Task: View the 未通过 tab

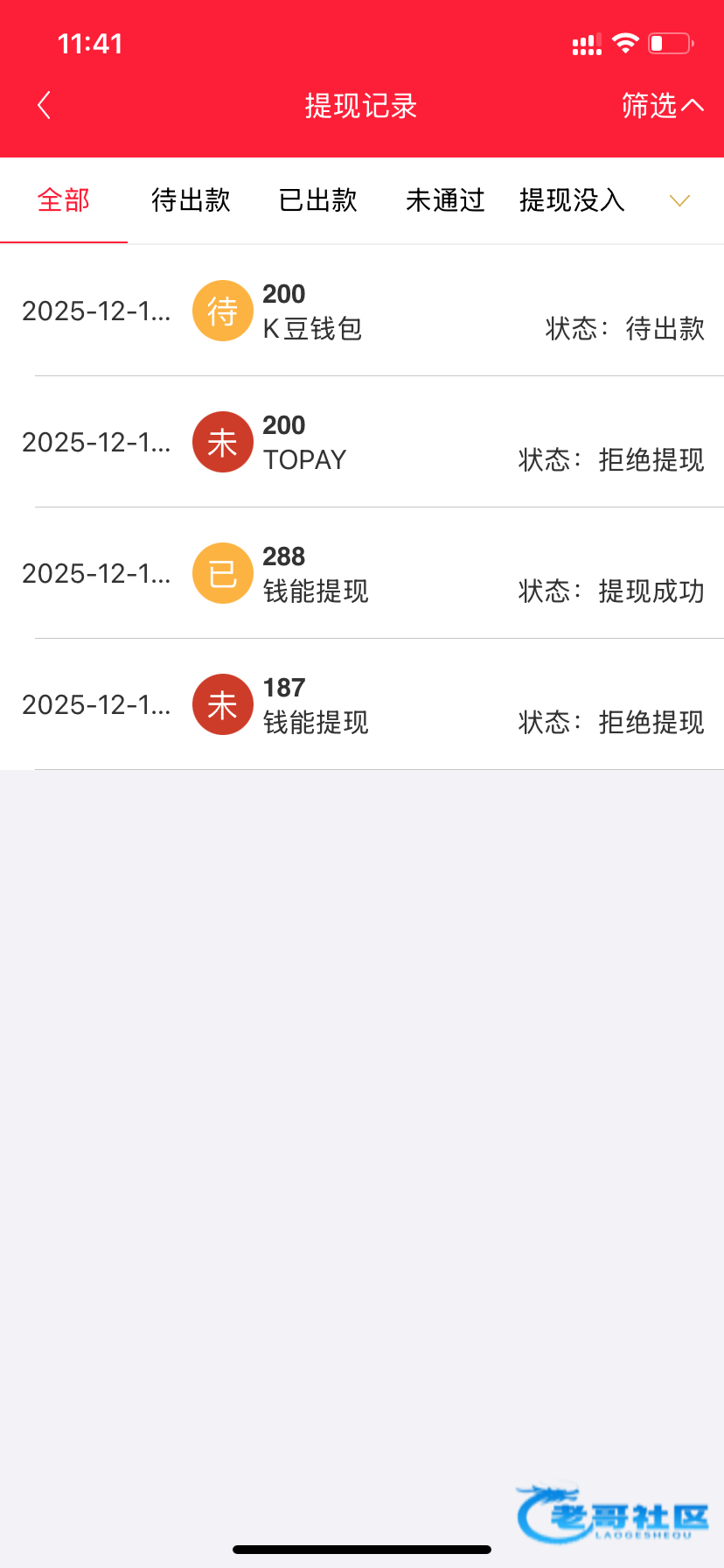Action: click(445, 200)
